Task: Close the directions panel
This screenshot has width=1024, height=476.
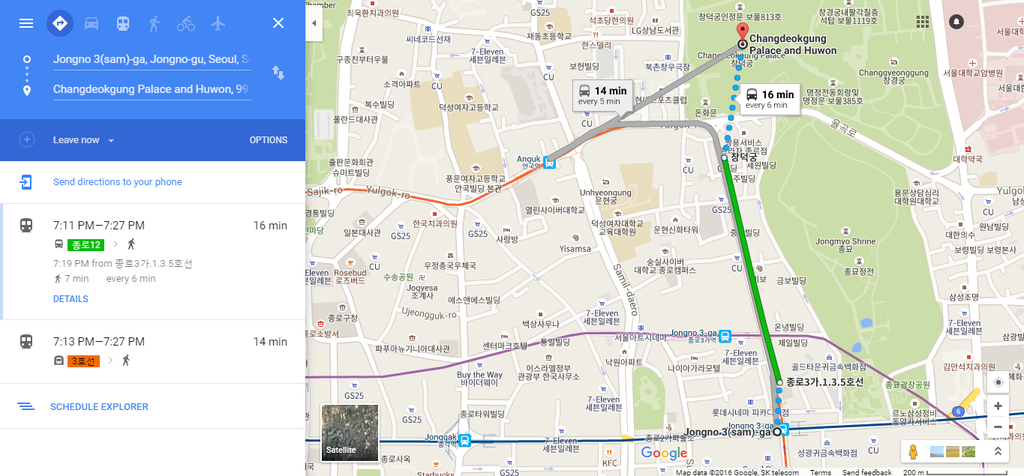Action: pyautogui.click(x=278, y=23)
